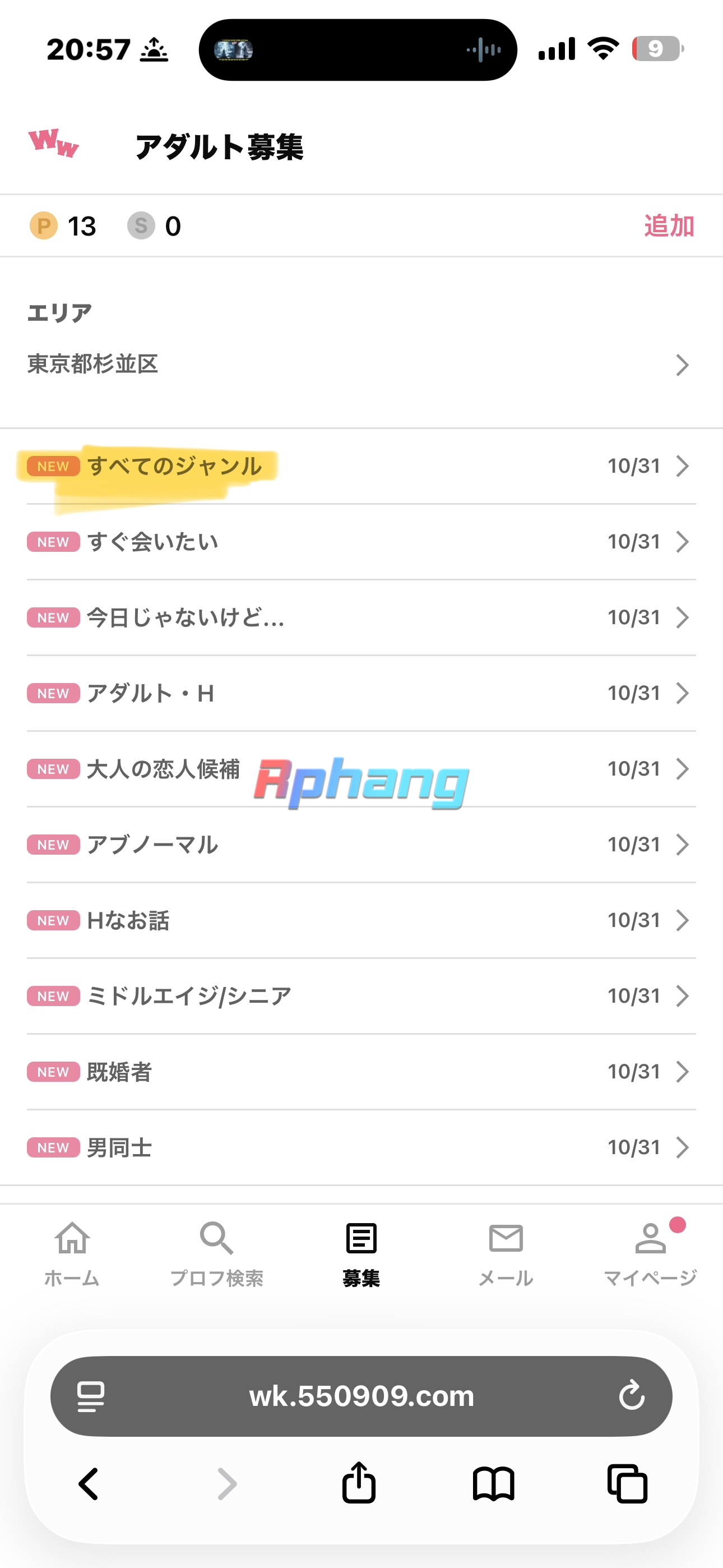Switch to the メール tab
723x1568 pixels.
tap(506, 1254)
